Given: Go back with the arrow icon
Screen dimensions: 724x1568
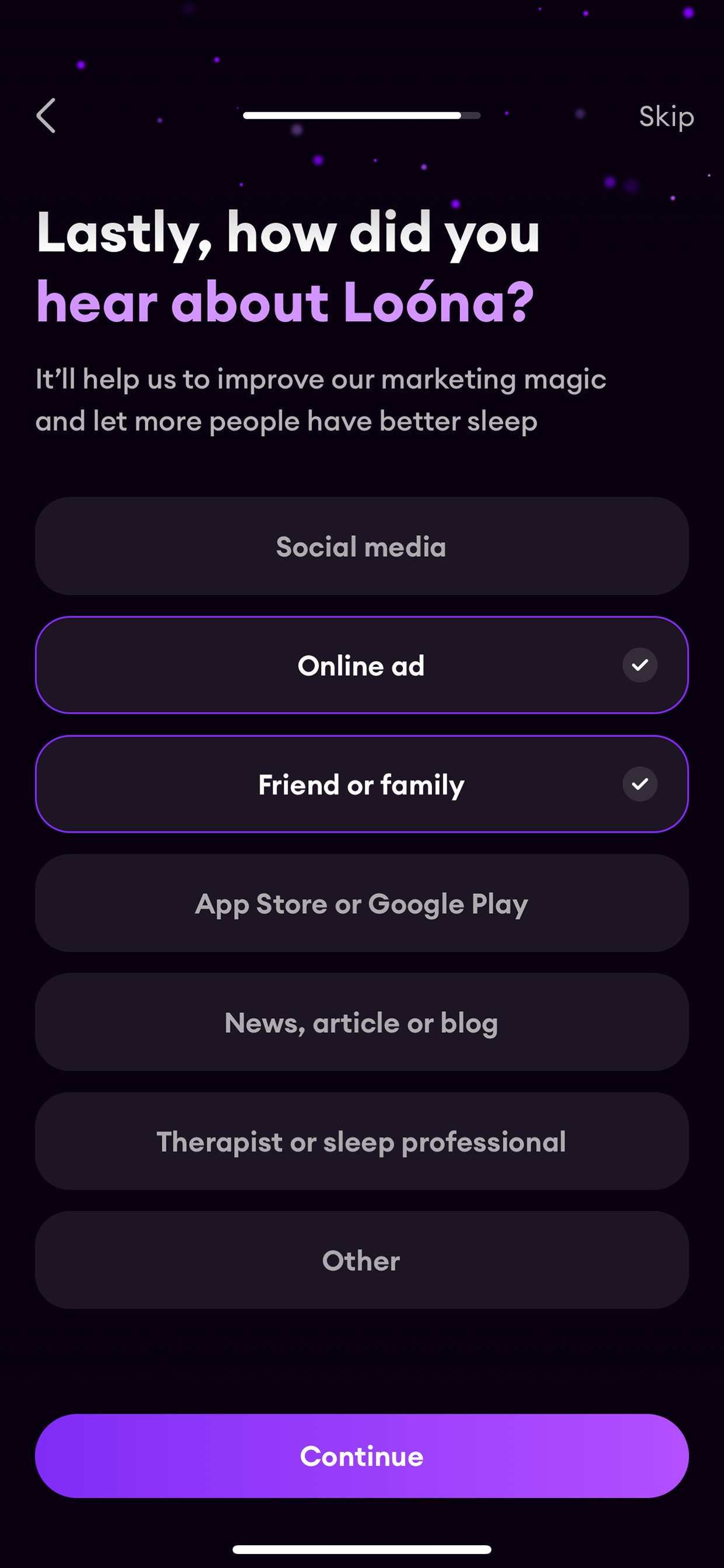Looking at the screenshot, I should pos(46,116).
